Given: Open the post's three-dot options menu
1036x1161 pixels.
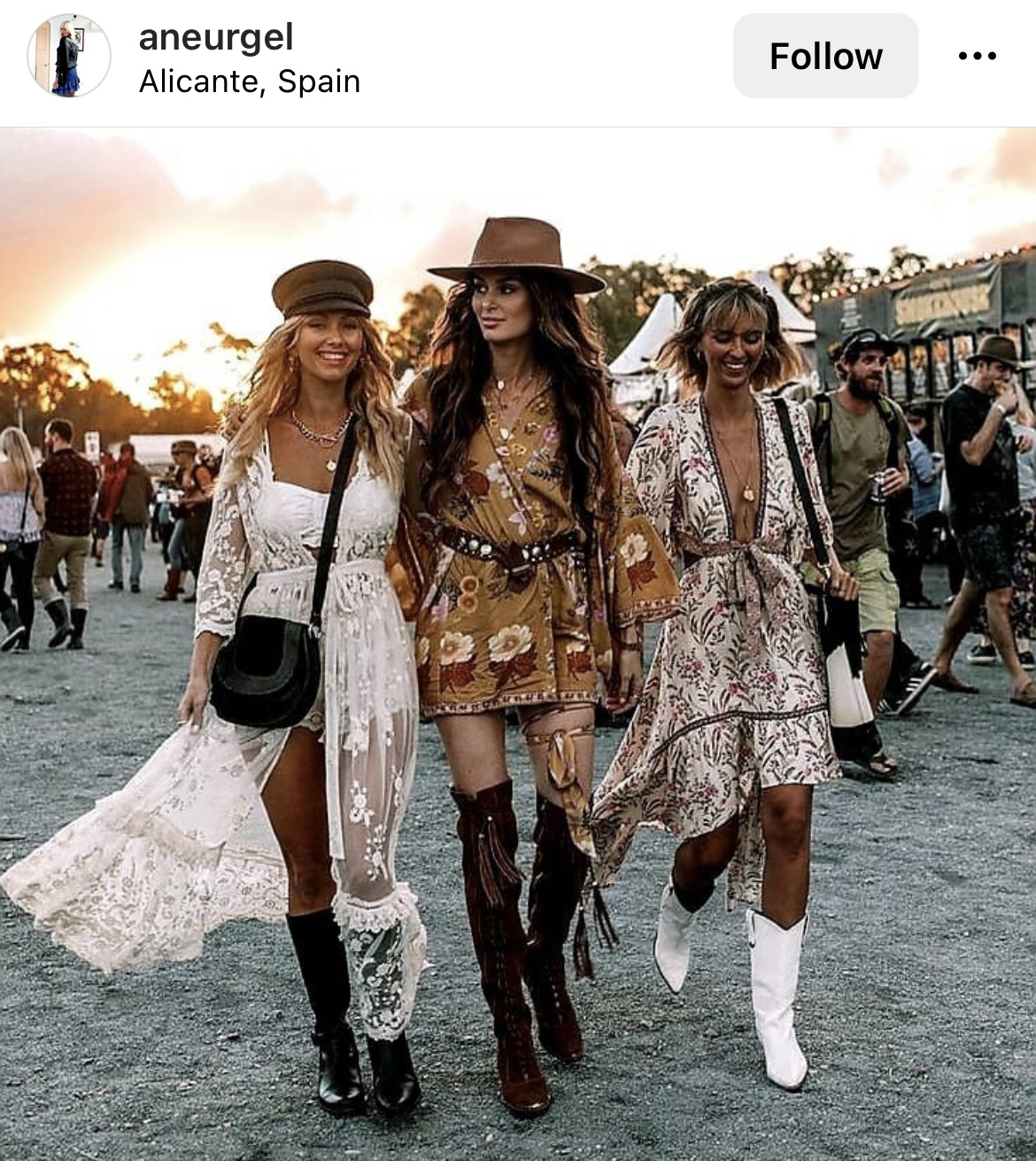Looking at the screenshot, I should (978, 57).
